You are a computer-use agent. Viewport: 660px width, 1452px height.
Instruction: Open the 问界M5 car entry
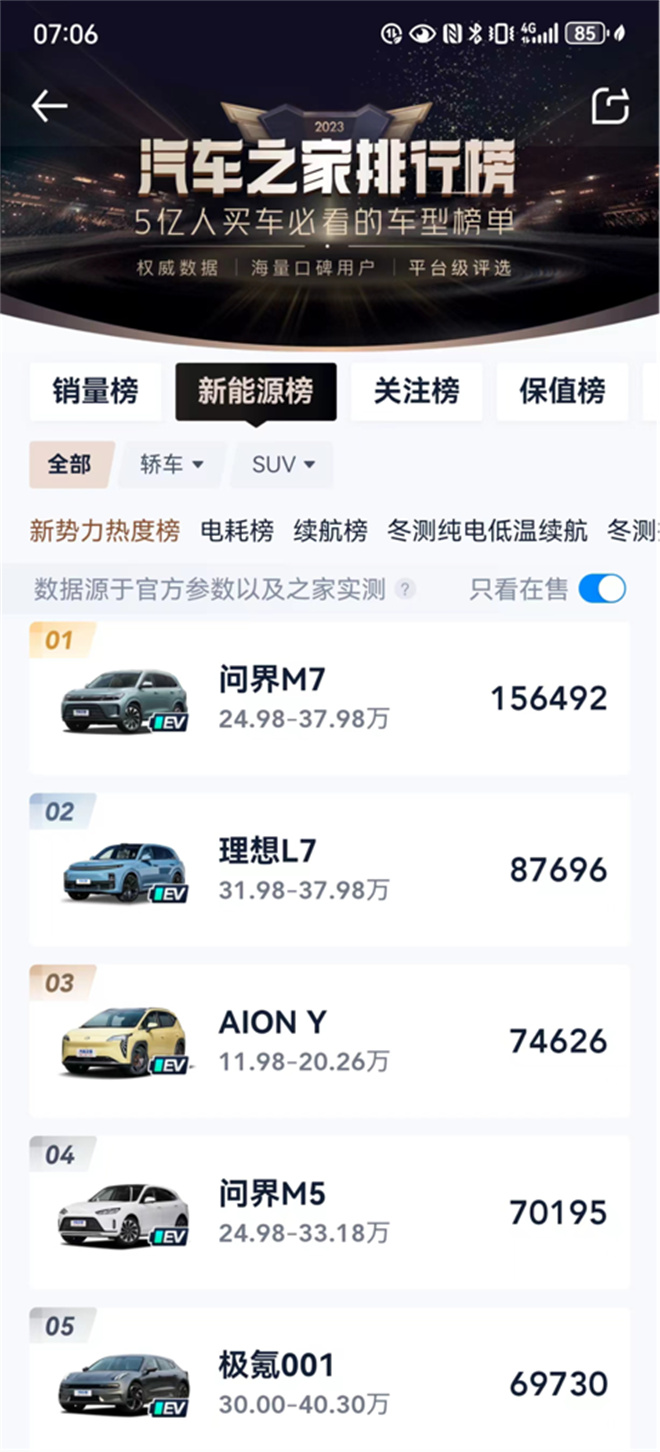[329, 1212]
